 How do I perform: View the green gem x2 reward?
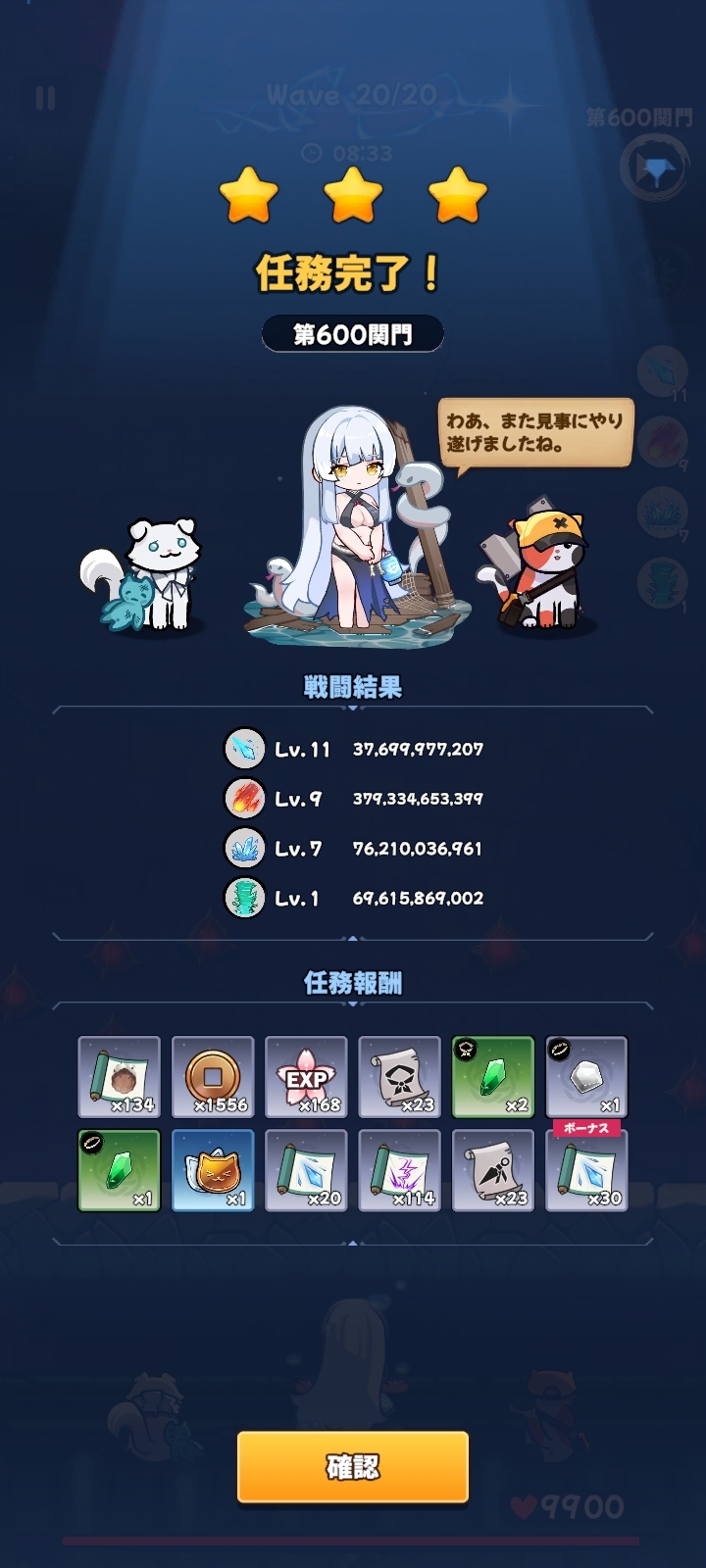tap(493, 1077)
